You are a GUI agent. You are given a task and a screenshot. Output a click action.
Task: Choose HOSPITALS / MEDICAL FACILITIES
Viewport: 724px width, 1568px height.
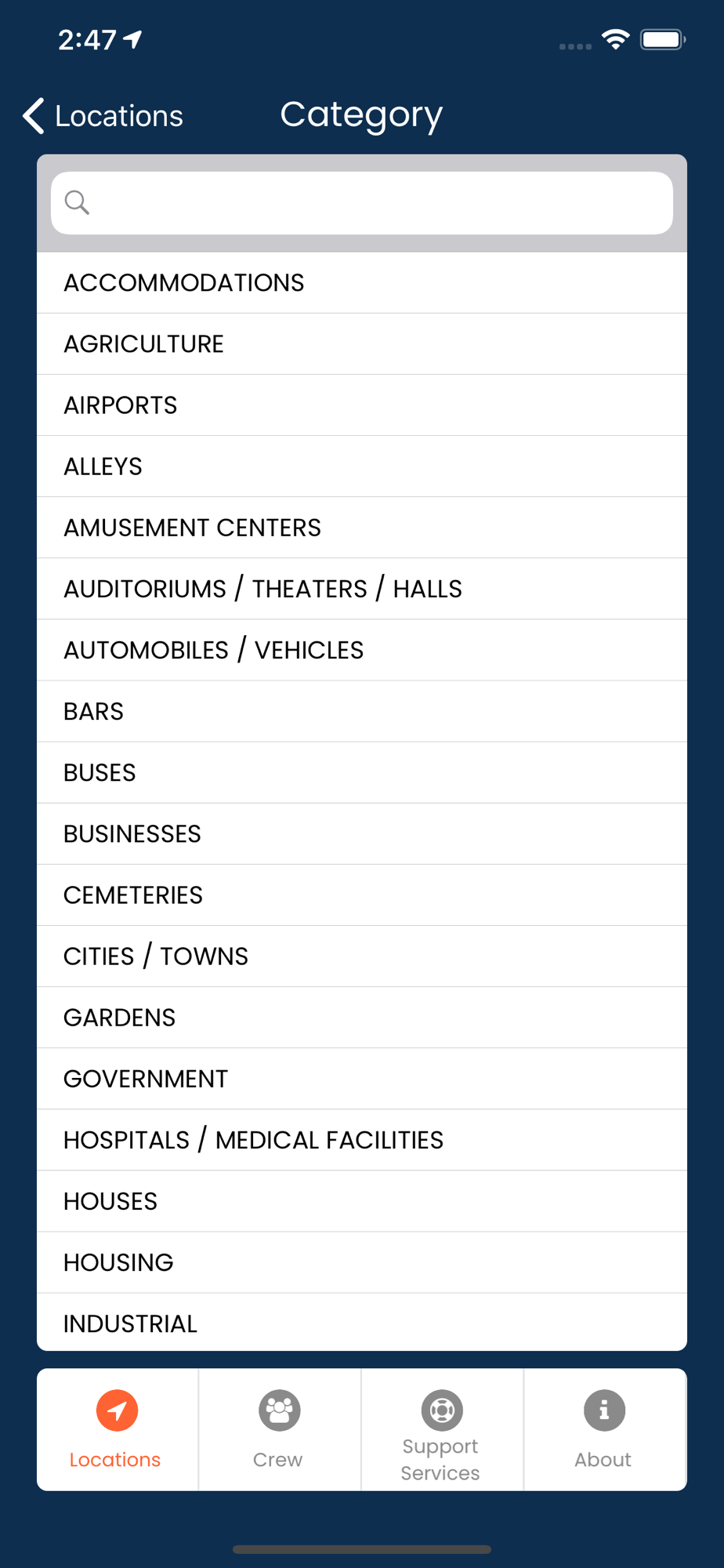362,1140
